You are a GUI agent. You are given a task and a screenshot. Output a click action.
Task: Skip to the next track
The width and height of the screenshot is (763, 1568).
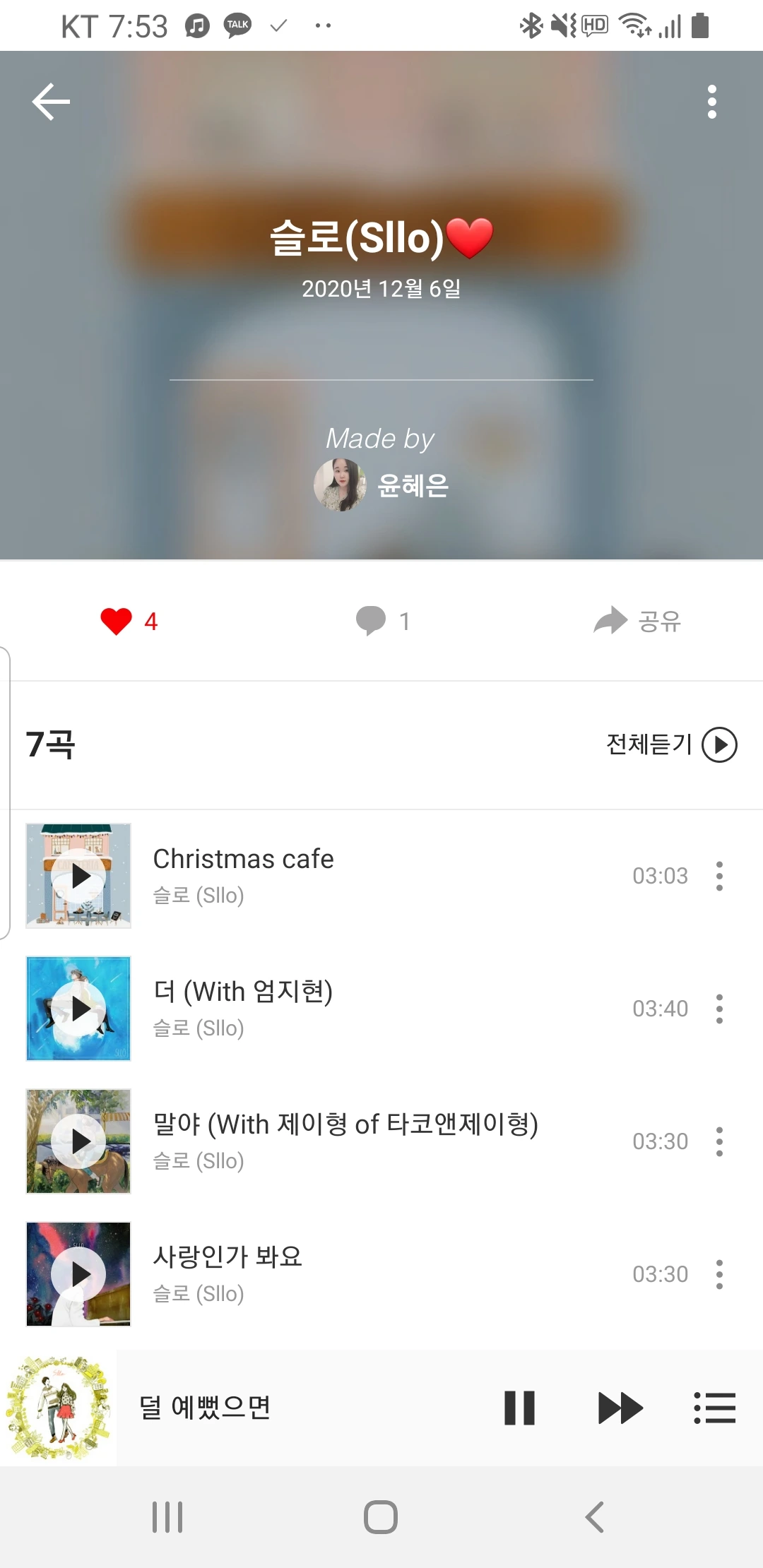(x=620, y=1408)
